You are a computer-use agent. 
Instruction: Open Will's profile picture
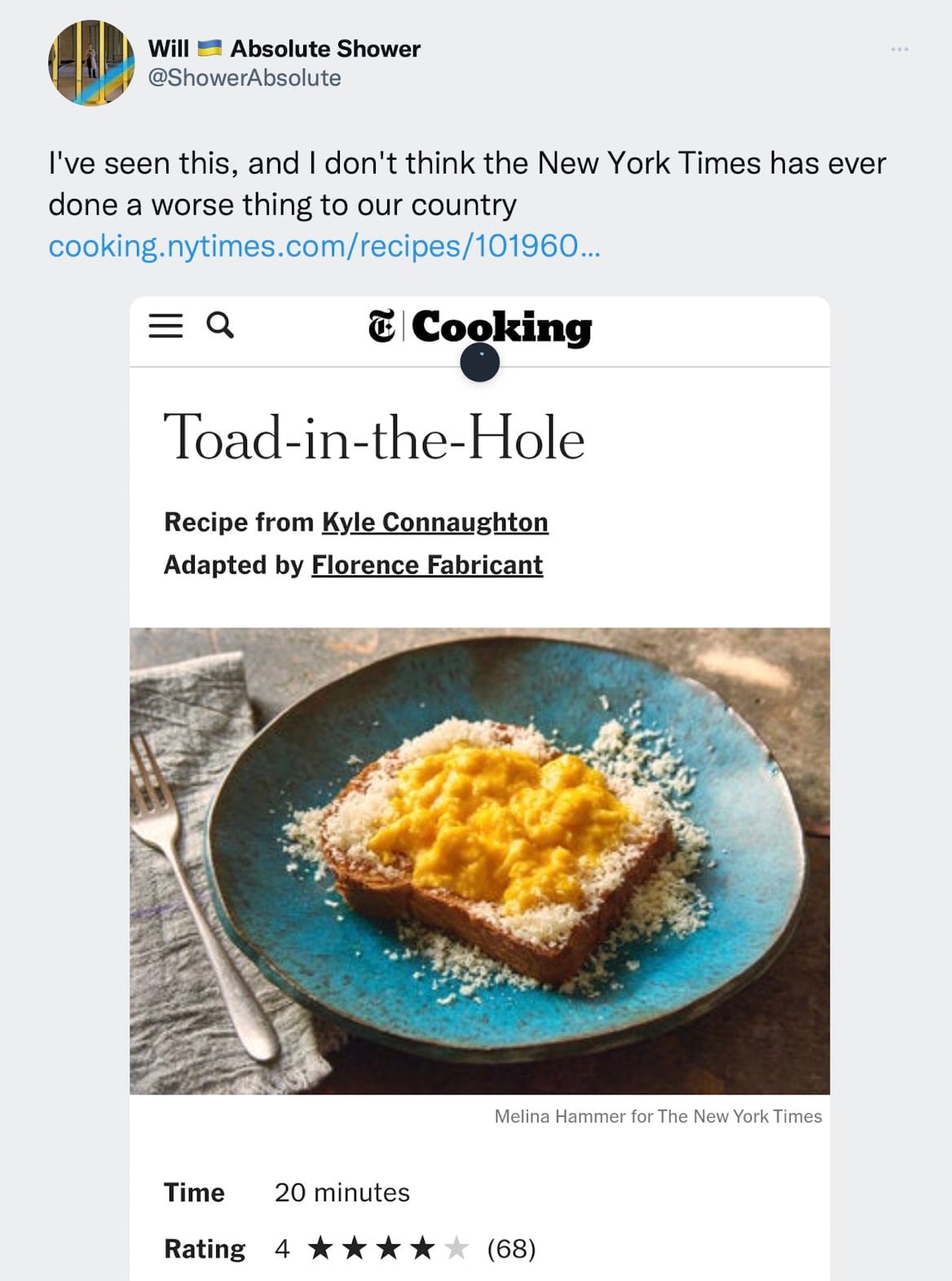coord(91,64)
